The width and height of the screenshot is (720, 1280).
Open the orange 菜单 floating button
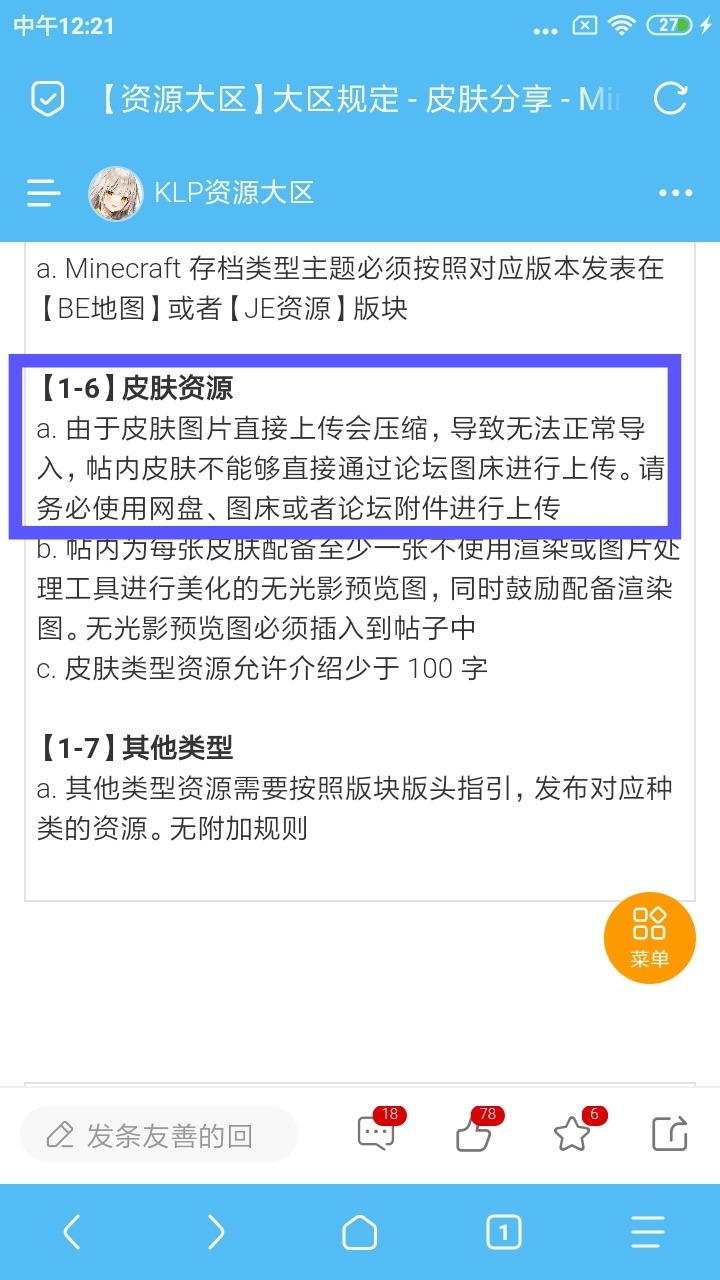pos(650,937)
